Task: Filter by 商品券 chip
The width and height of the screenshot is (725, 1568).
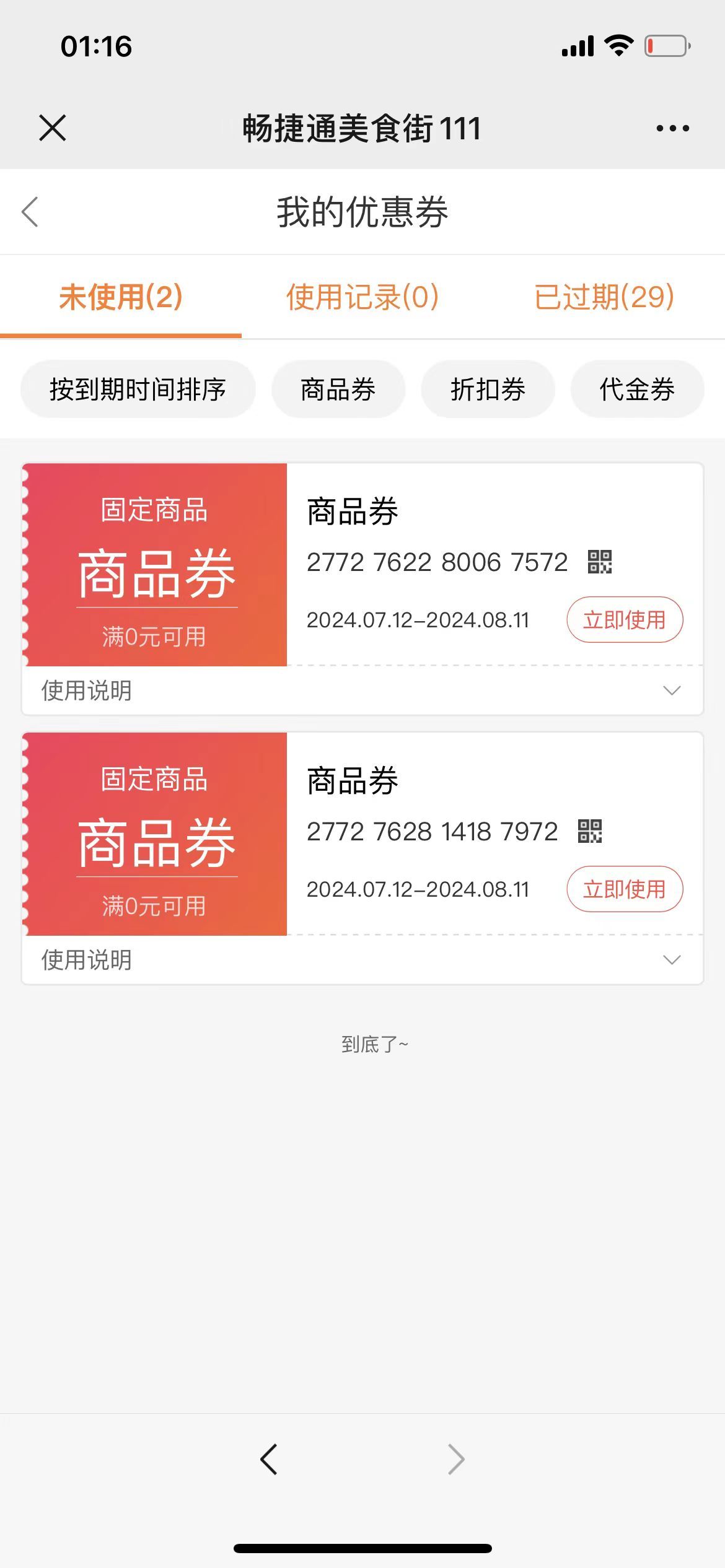Action: pos(338,390)
